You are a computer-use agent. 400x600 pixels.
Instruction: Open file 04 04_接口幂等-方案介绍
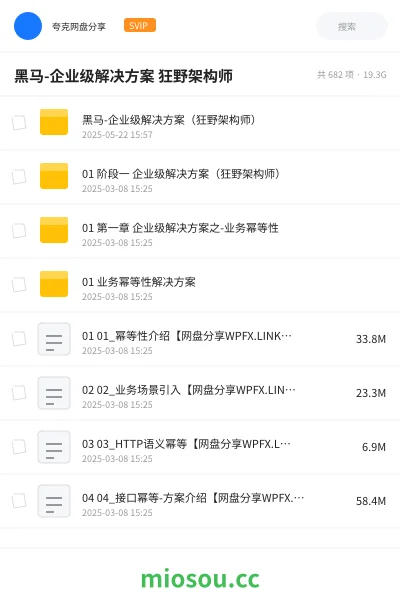200,501
